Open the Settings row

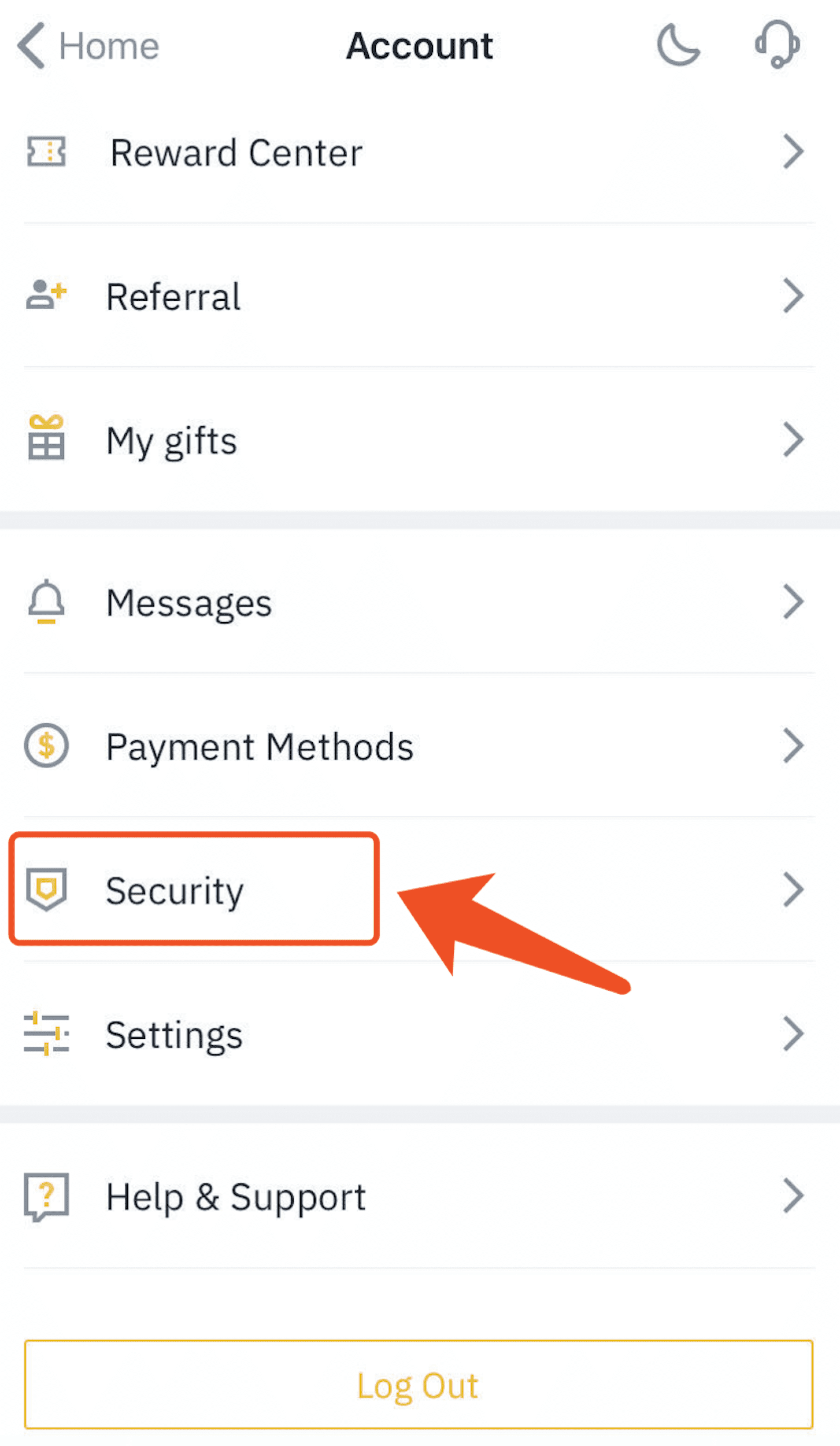420,1034
